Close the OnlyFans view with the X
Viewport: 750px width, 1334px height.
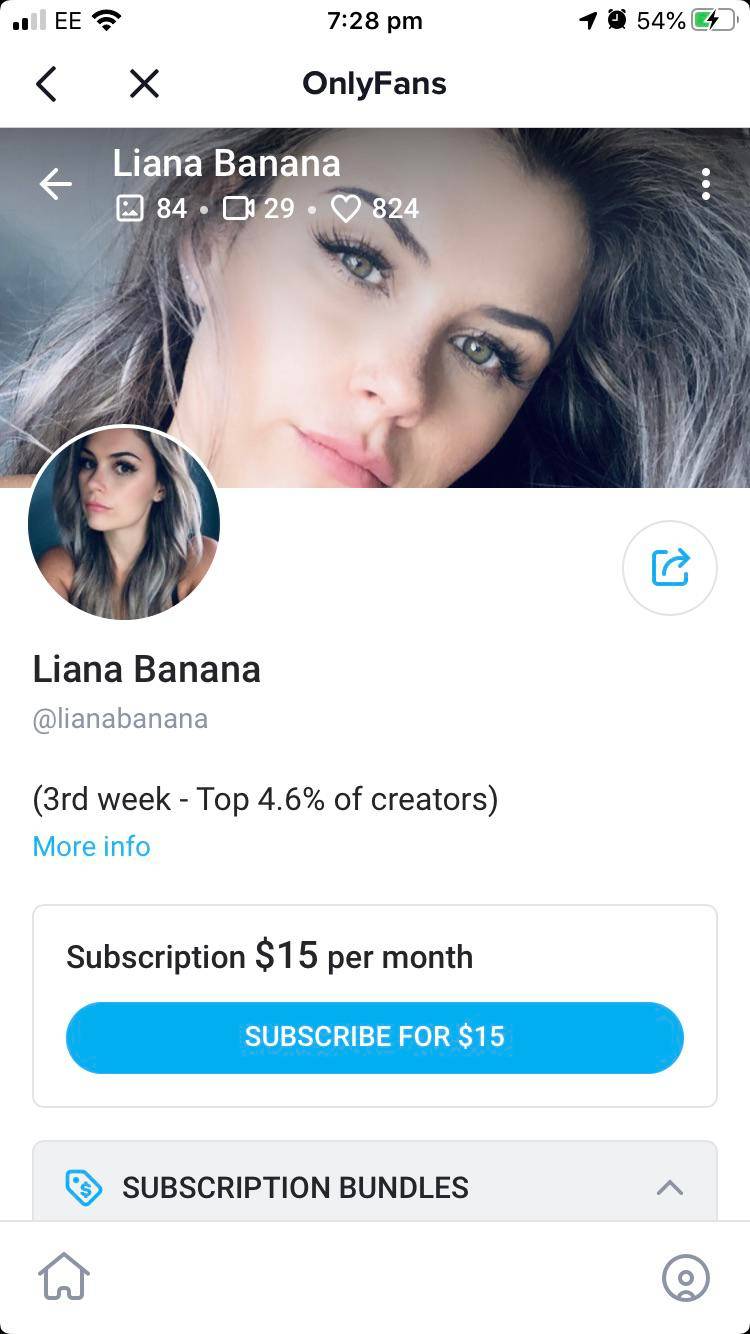(x=144, y=84)
